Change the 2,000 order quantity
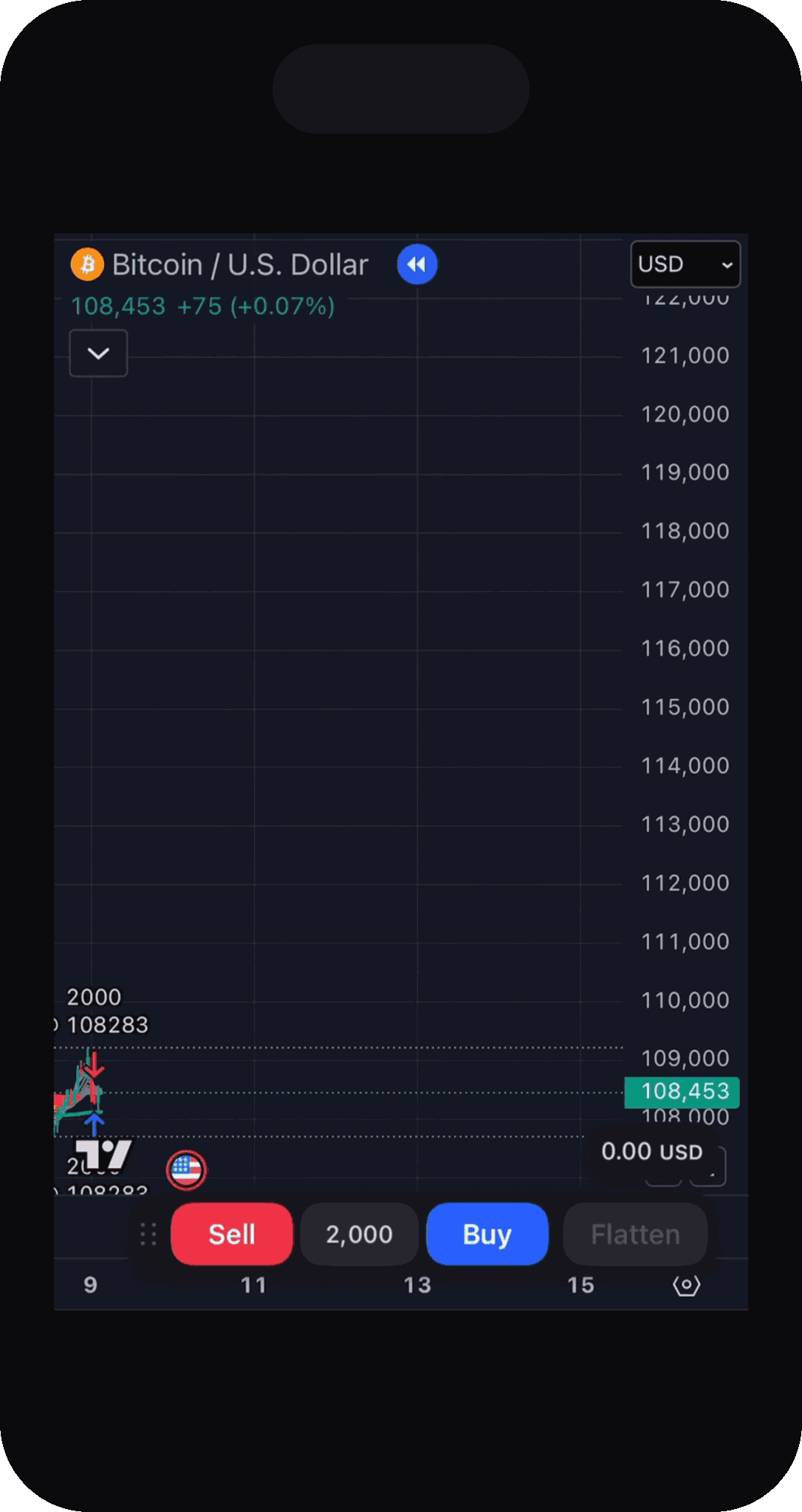Image resolution: width=802 pixels, height=1512 pixels. coord(360,1234)
